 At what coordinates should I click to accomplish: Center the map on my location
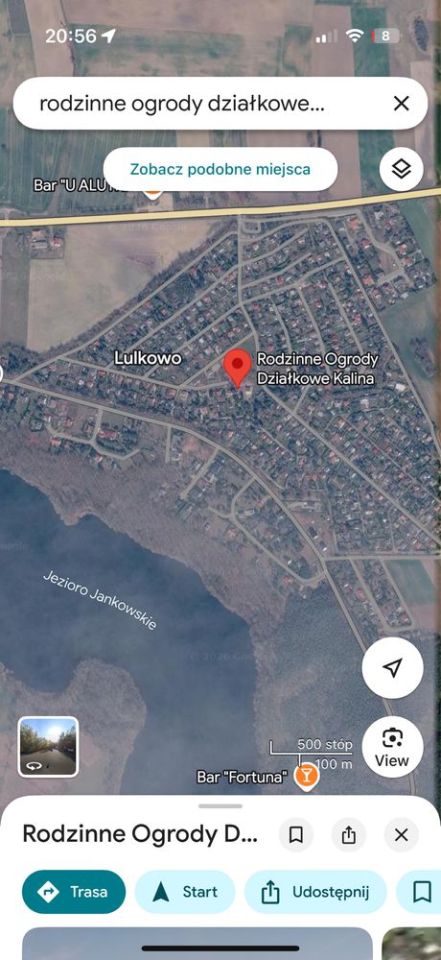(x=393, y=668)
